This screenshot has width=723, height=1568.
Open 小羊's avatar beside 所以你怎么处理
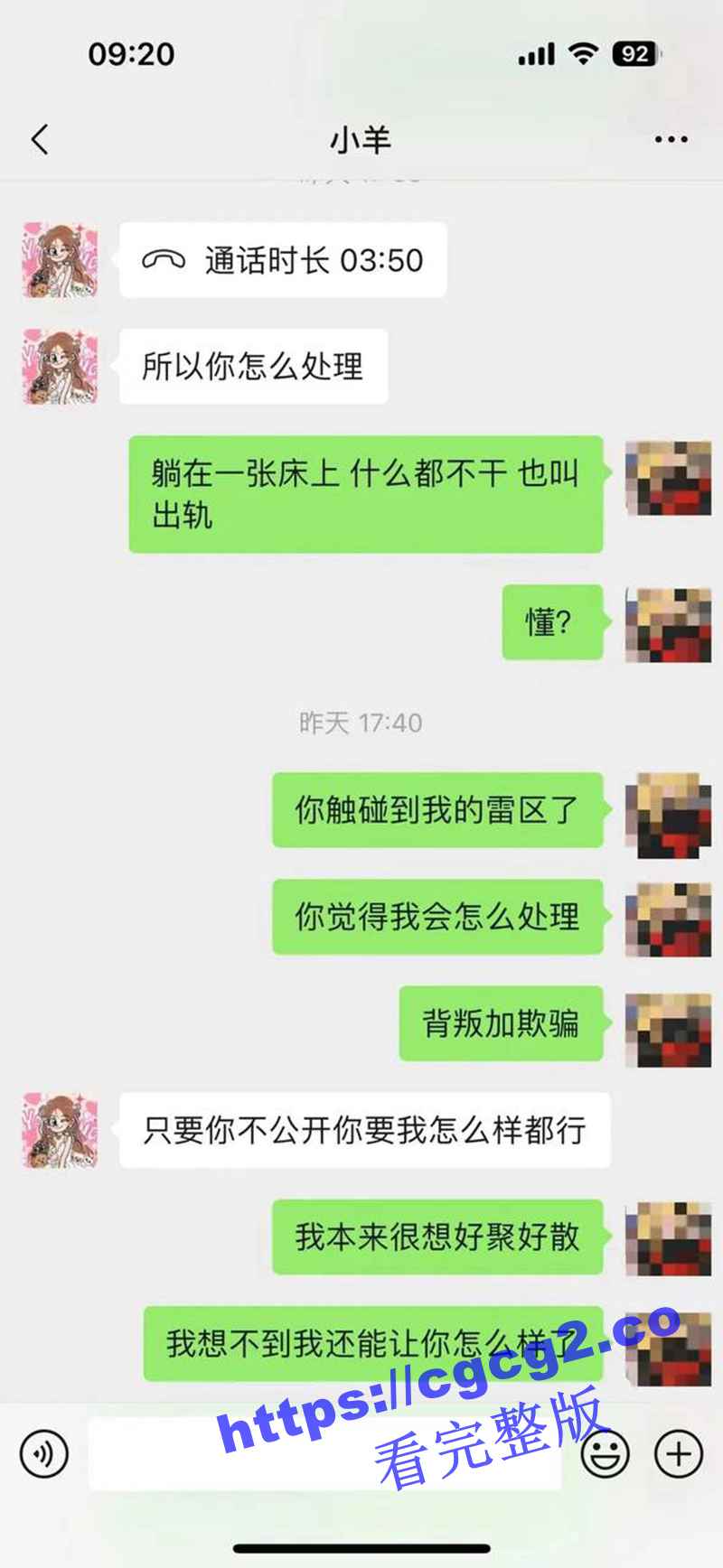coord(60,367)
